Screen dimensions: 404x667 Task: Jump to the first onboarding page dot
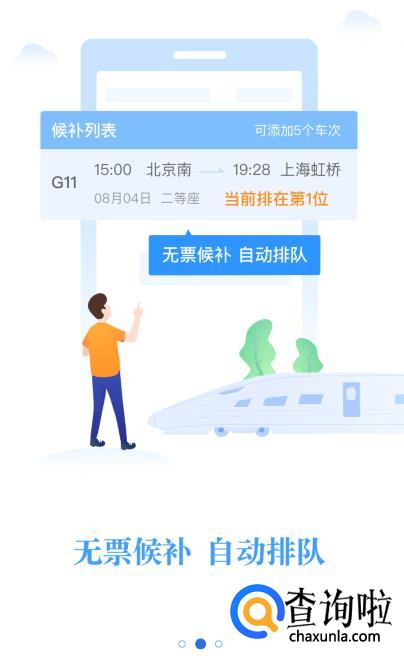182,644
